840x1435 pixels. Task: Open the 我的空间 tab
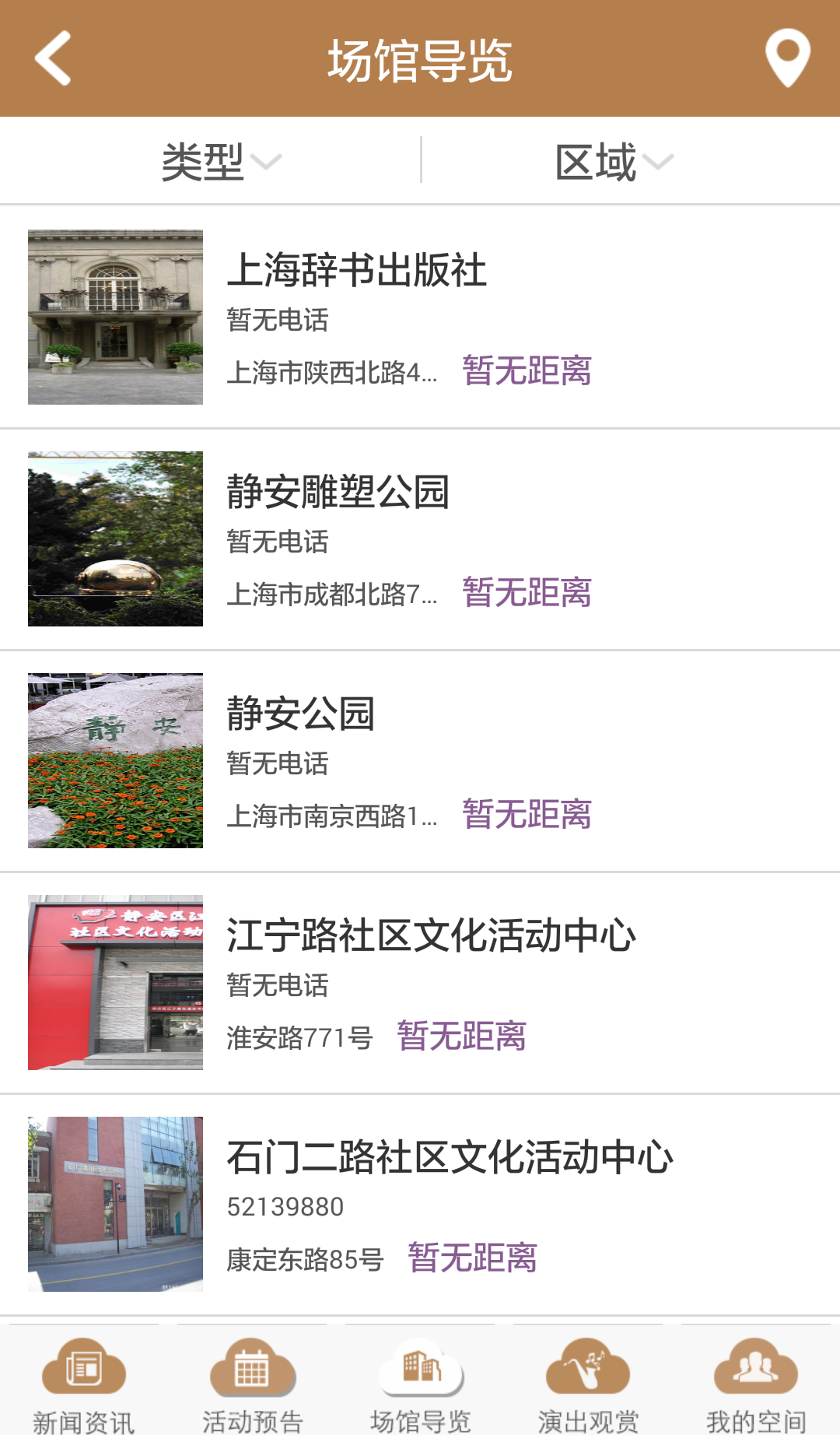point(756,1381)
